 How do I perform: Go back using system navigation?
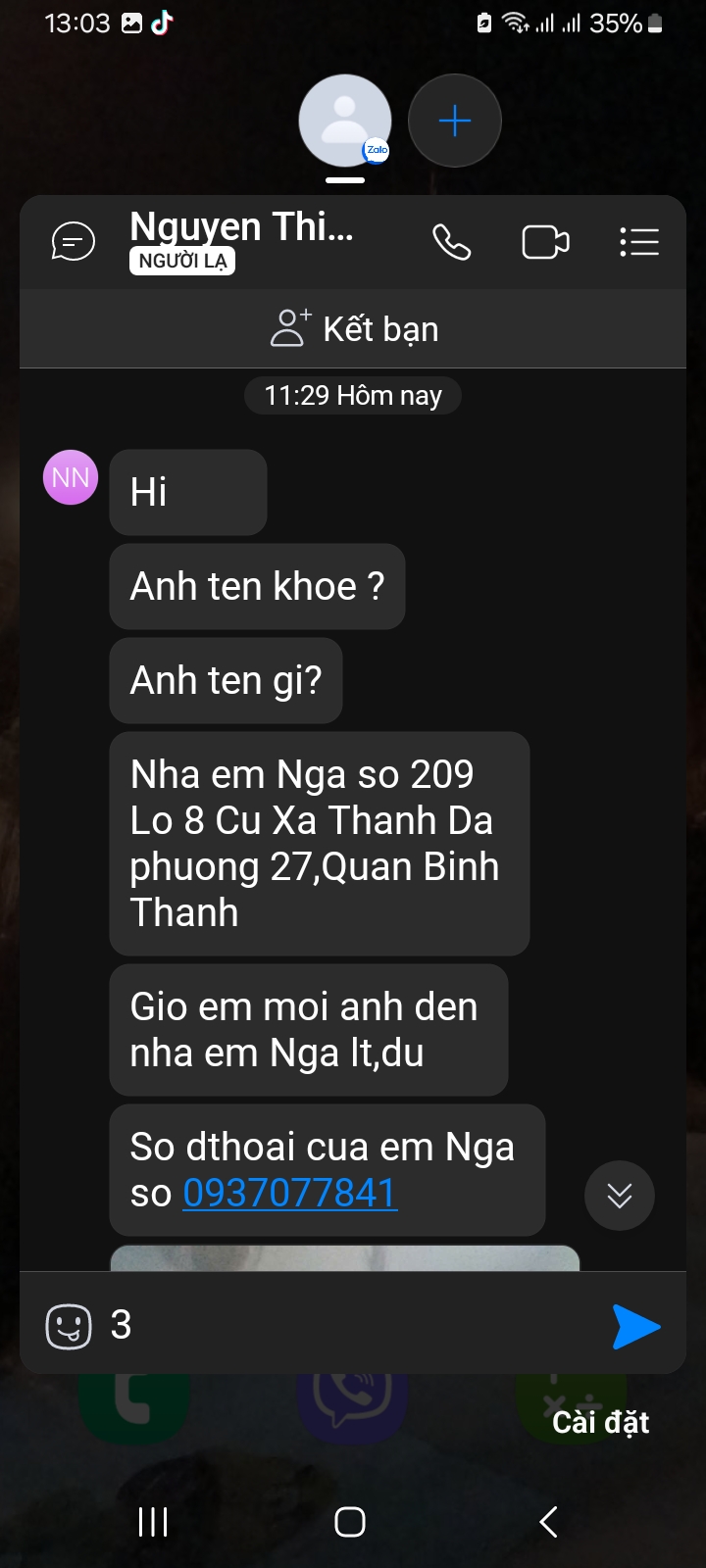[549, 1522]
